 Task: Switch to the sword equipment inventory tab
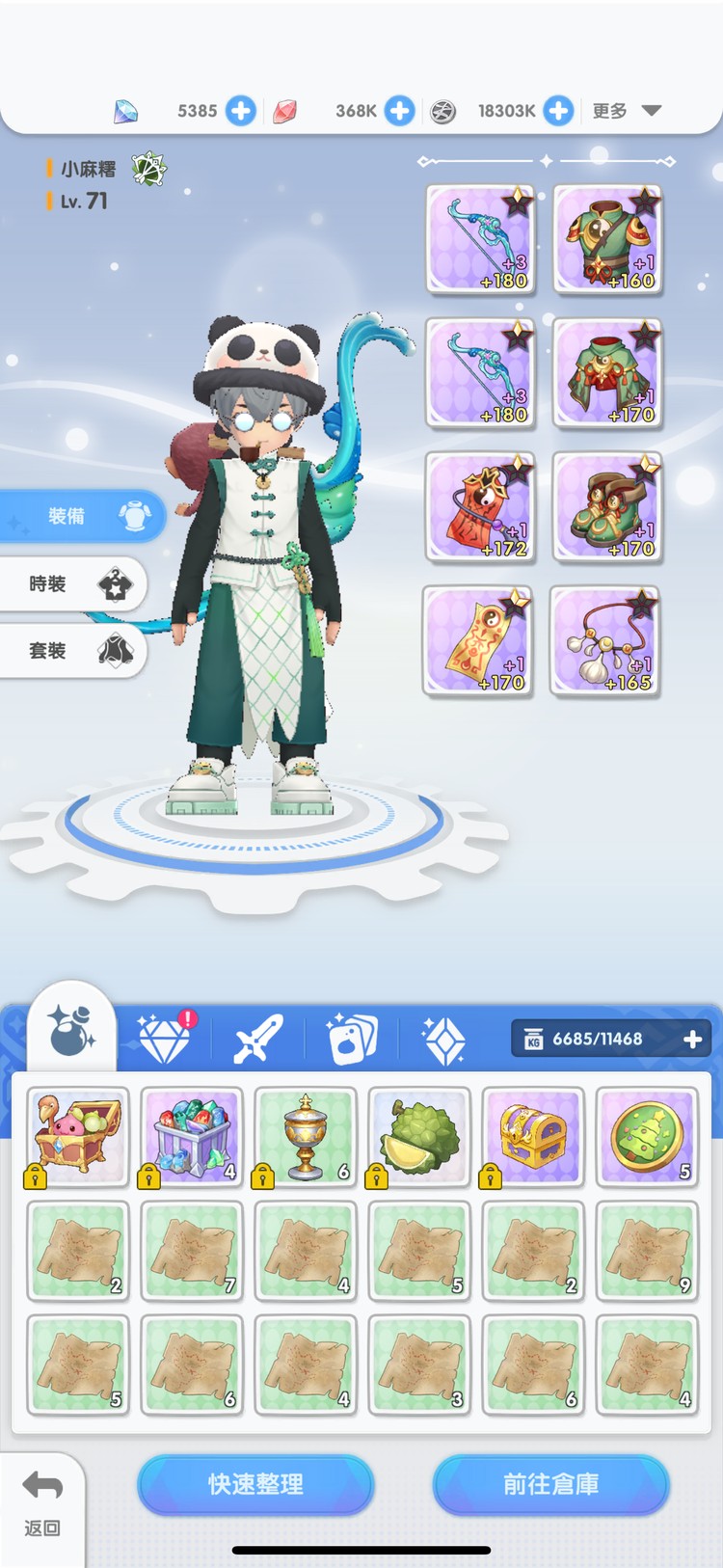point(258,1039)
